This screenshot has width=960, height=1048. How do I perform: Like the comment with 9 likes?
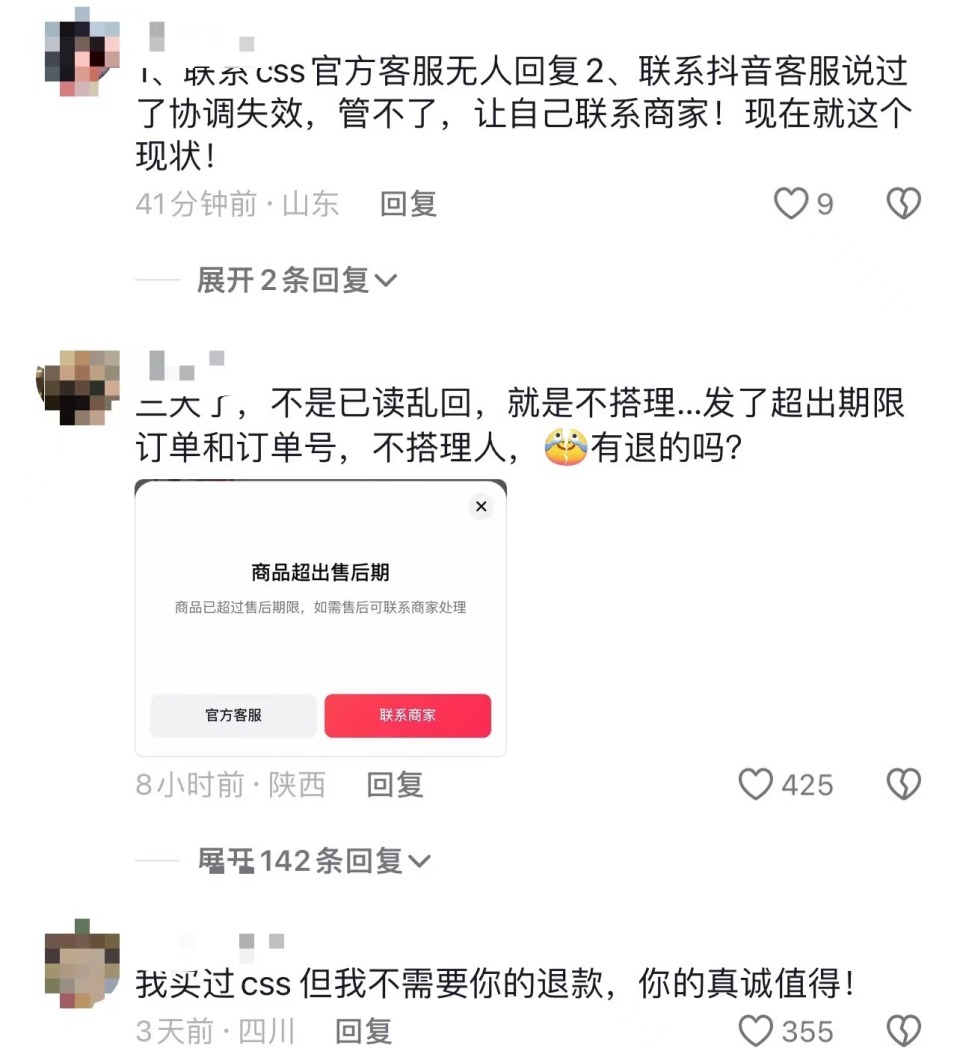791,204
